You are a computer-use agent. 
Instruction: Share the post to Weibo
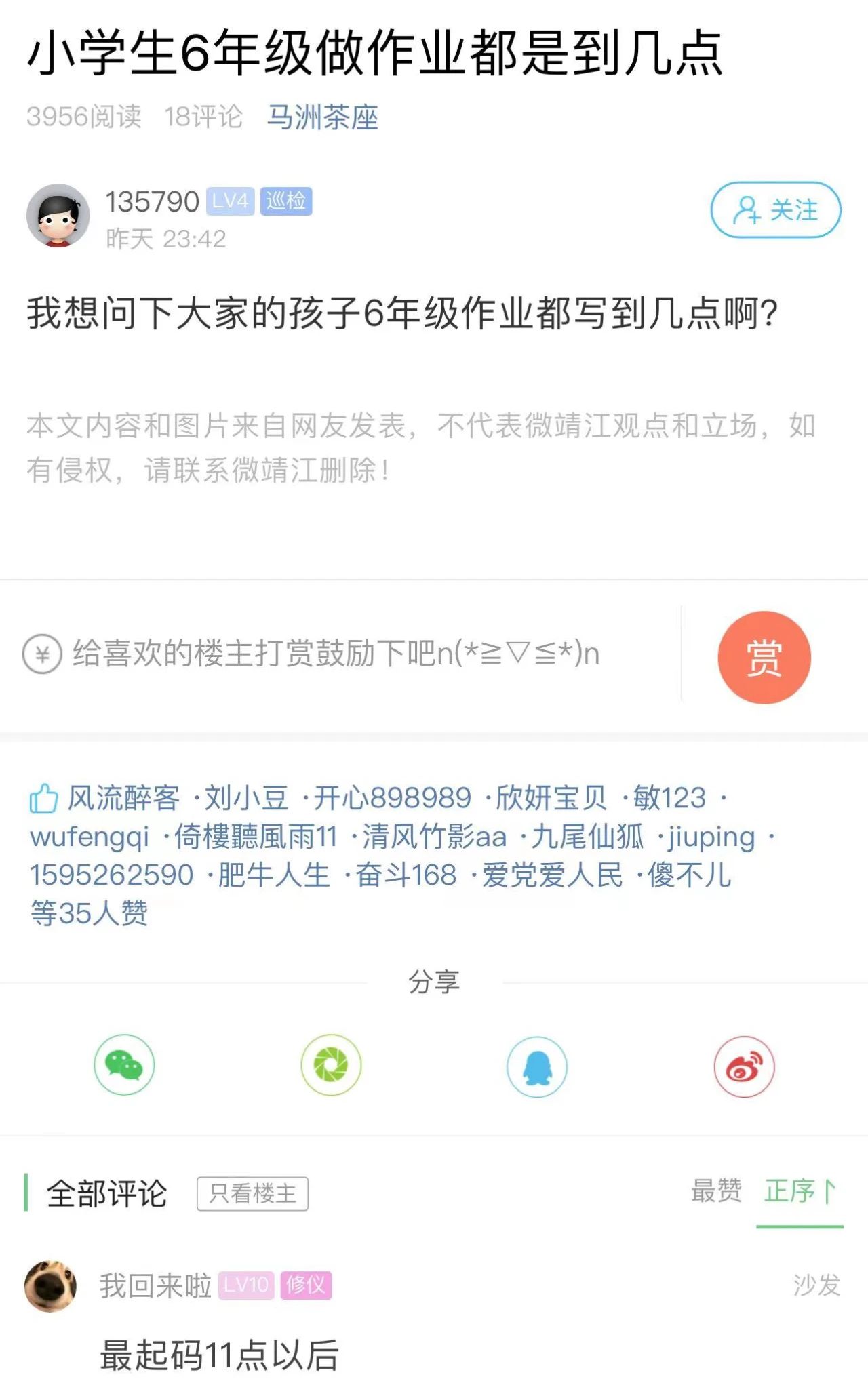(744, 1067)
